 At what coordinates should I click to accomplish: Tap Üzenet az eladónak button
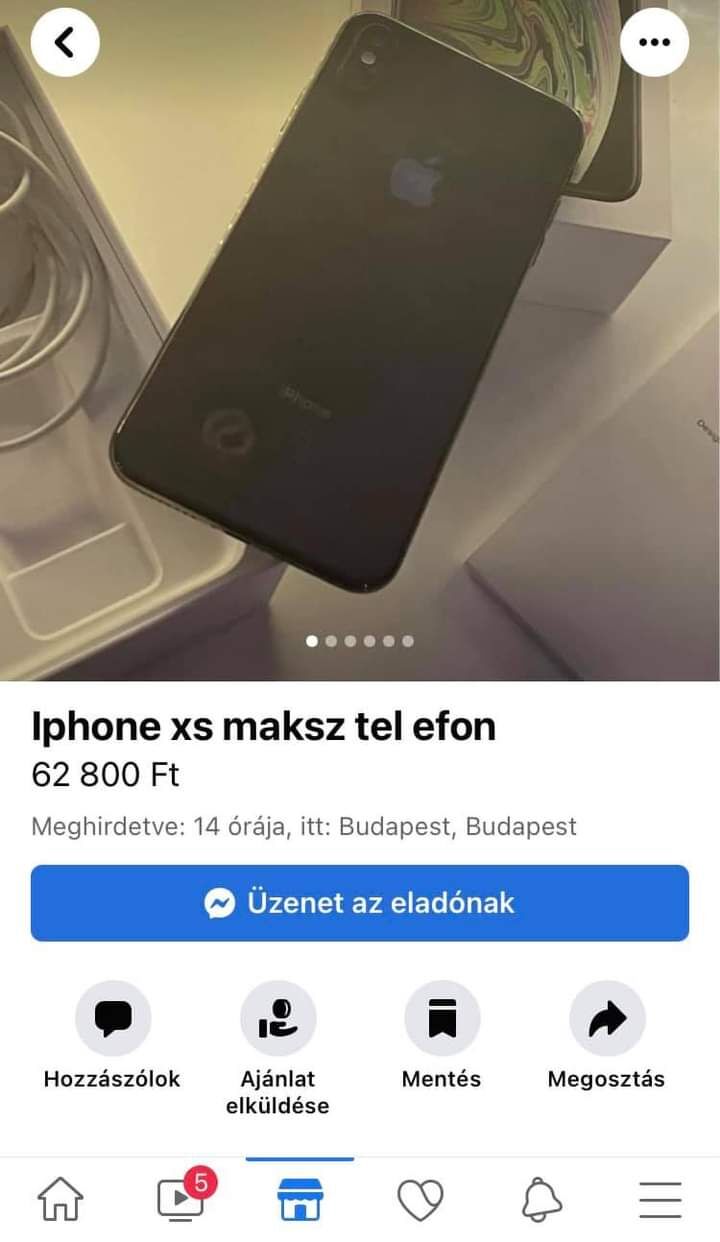coord(360,903)
